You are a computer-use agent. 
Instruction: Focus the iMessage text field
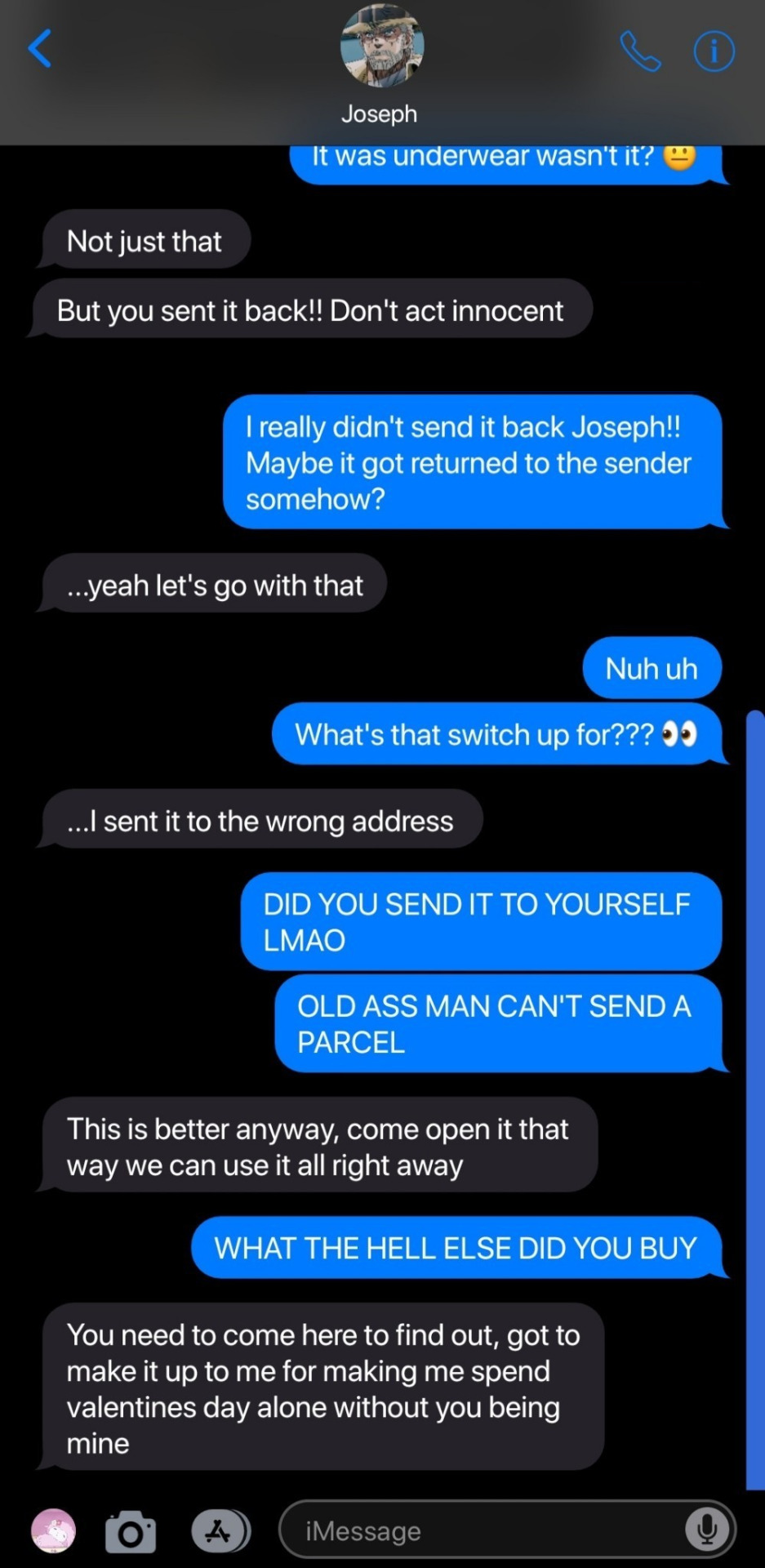[482, 1530]
